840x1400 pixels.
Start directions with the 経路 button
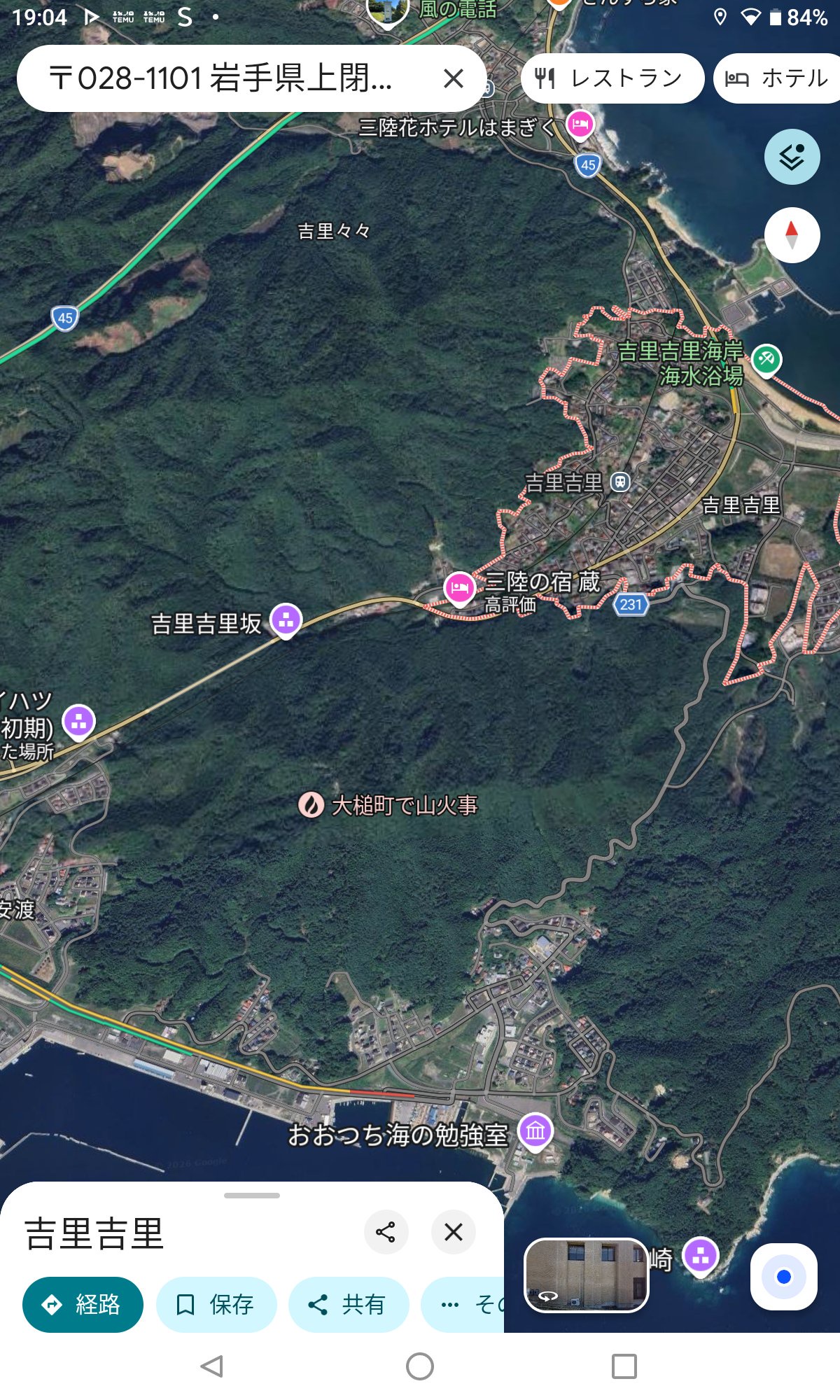click(83, 1304)
